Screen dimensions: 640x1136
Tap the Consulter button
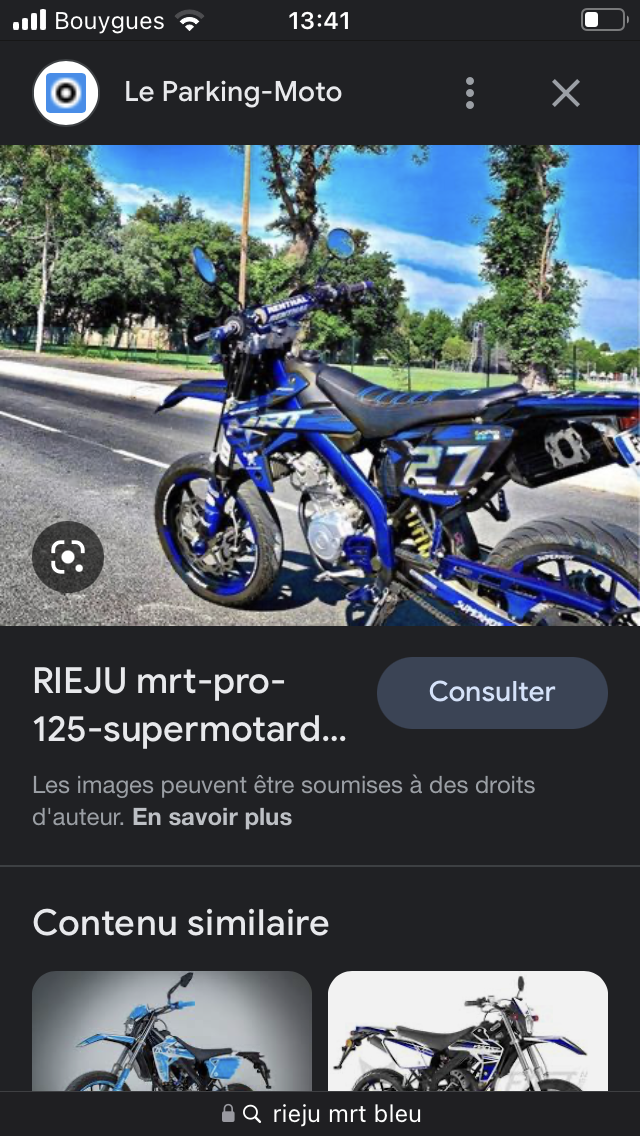click(492, 692)
